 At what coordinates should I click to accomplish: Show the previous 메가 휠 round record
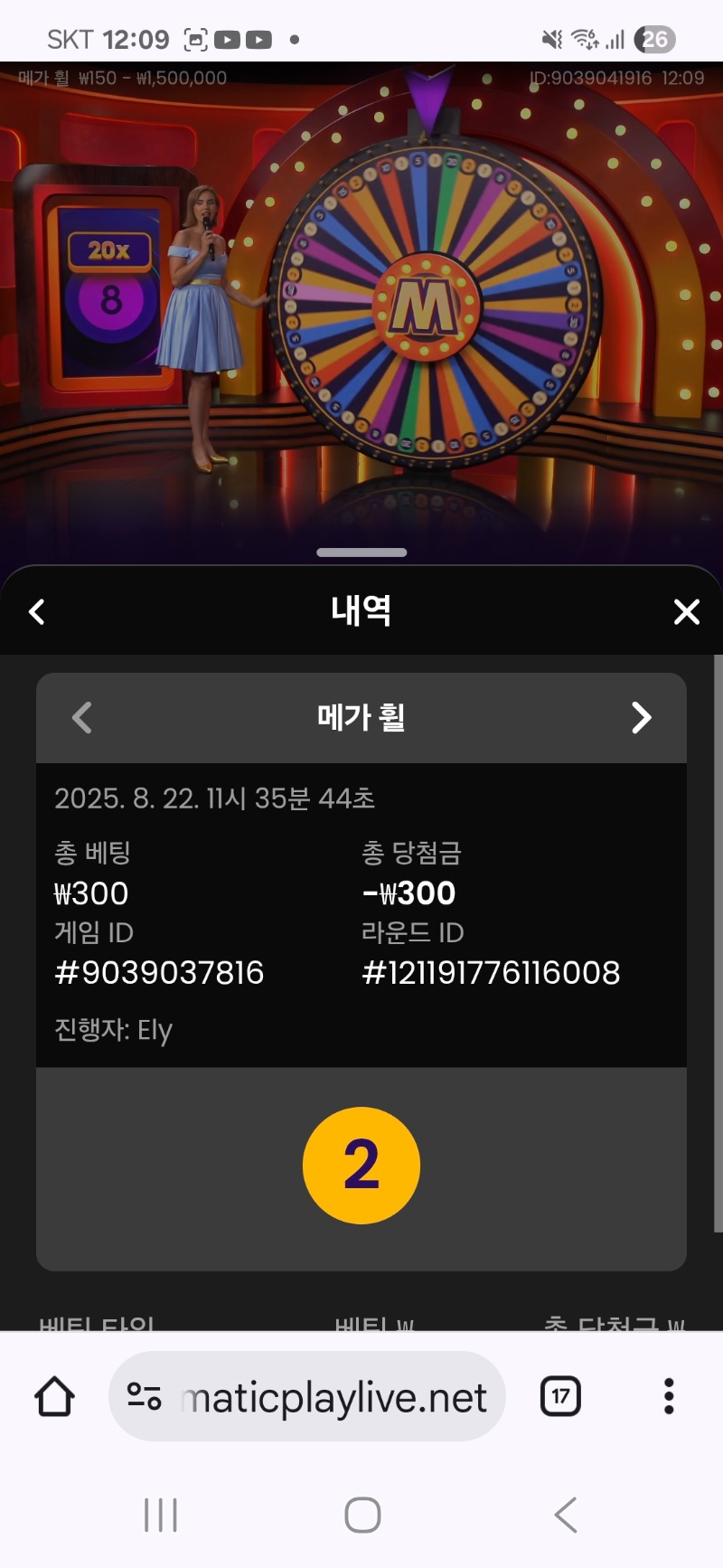[x=82, y=718]
